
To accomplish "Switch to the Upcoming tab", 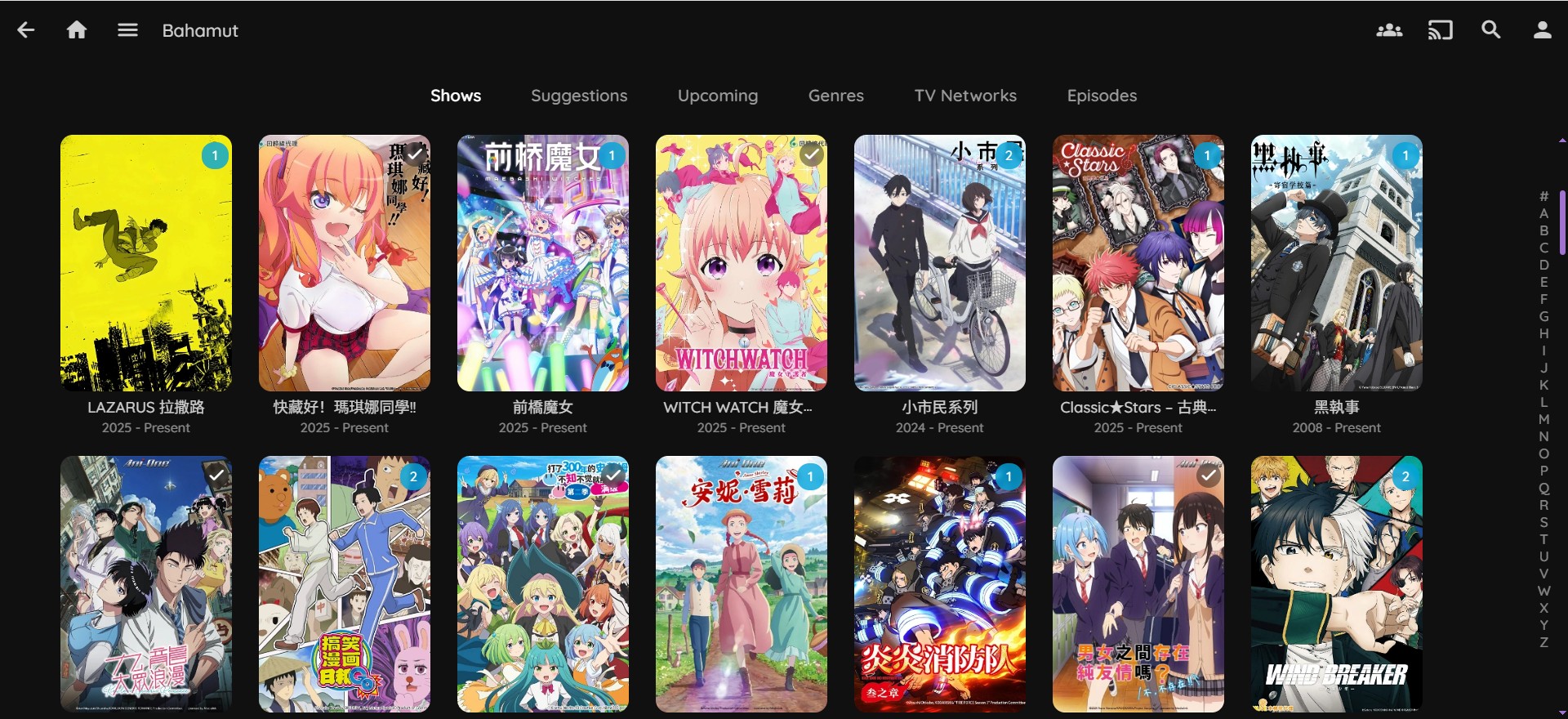I will pos(718,96).
